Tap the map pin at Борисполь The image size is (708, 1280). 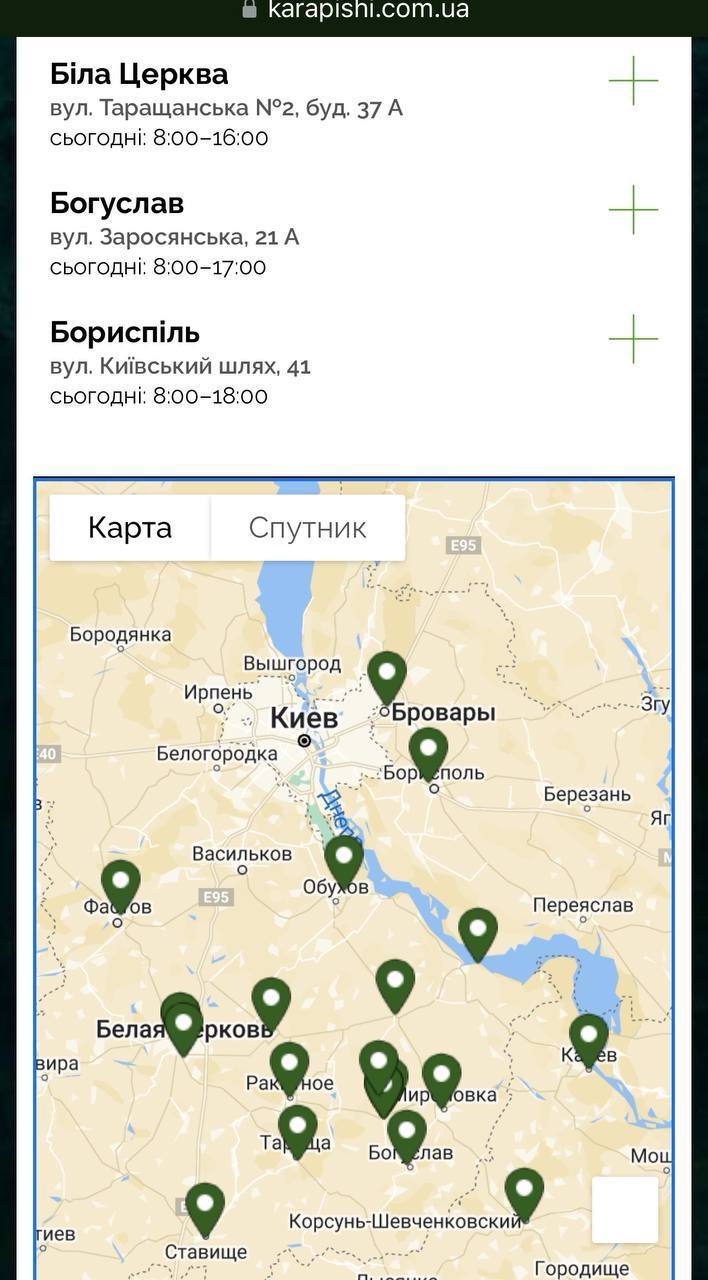click(x=428, y=750)
